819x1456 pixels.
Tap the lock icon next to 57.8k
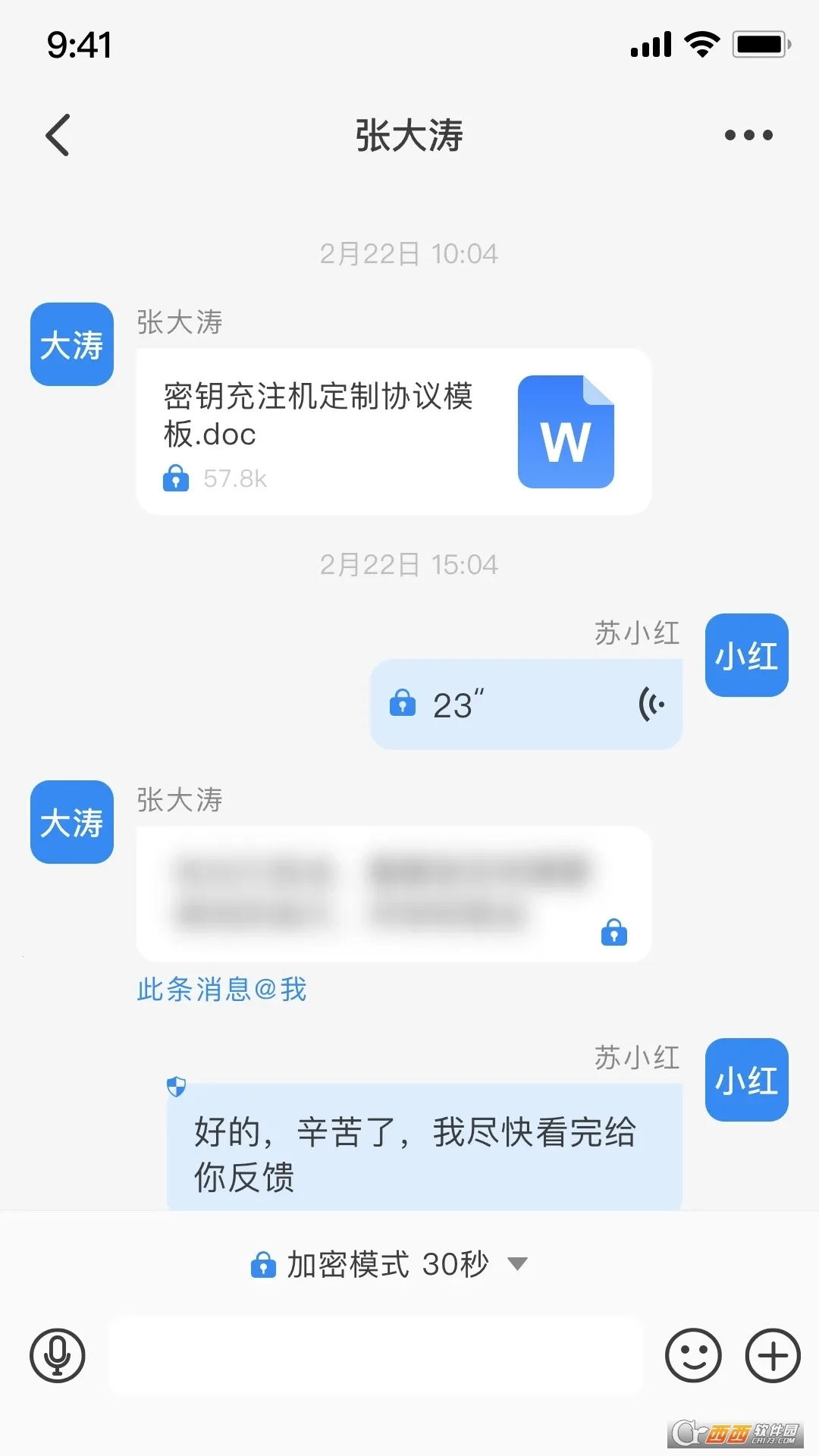coord(176,478)
